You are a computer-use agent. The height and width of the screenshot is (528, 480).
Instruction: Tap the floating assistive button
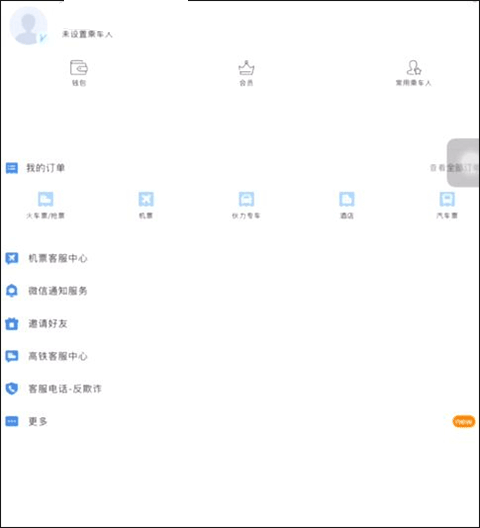coord(463,163)
